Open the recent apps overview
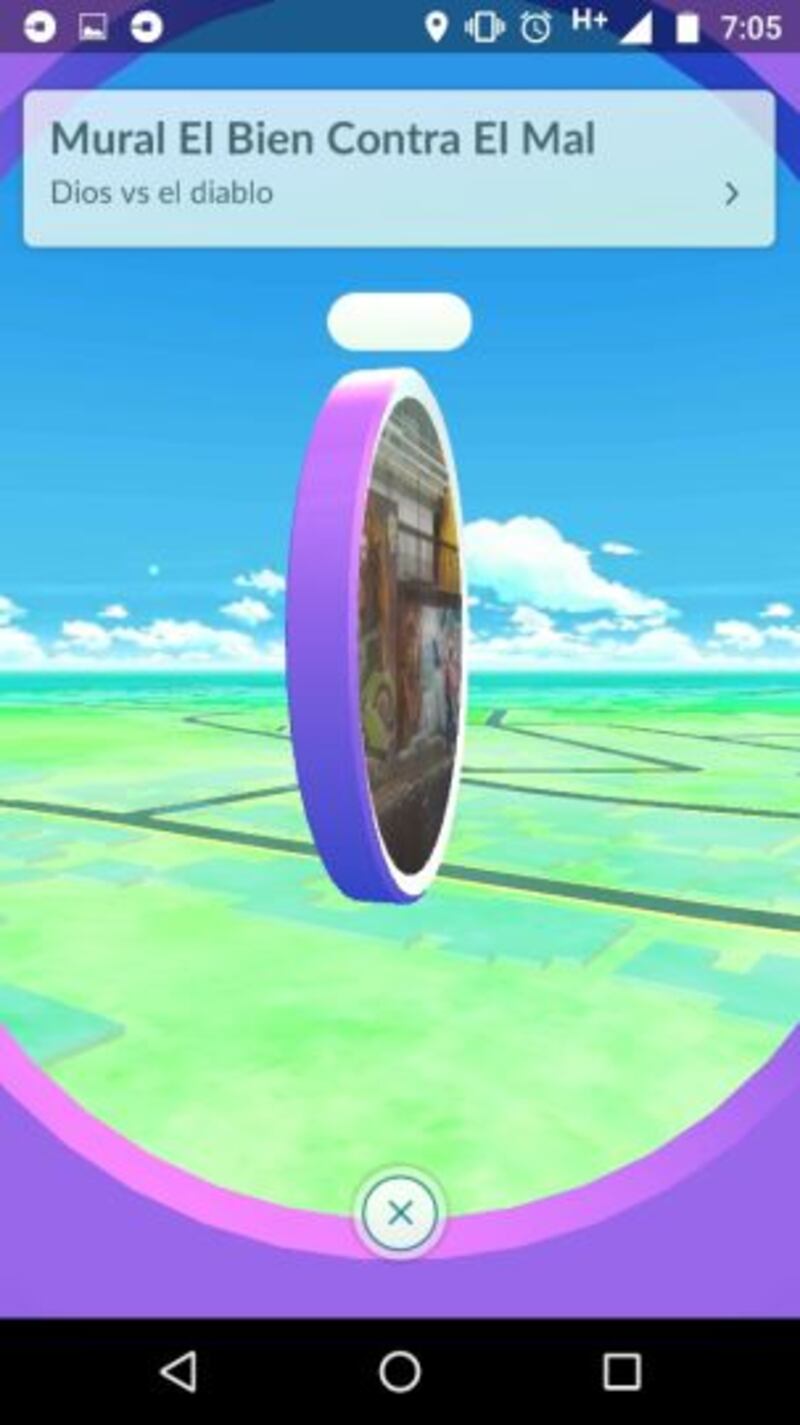The image size is (800, 1425). (621, 1372)
